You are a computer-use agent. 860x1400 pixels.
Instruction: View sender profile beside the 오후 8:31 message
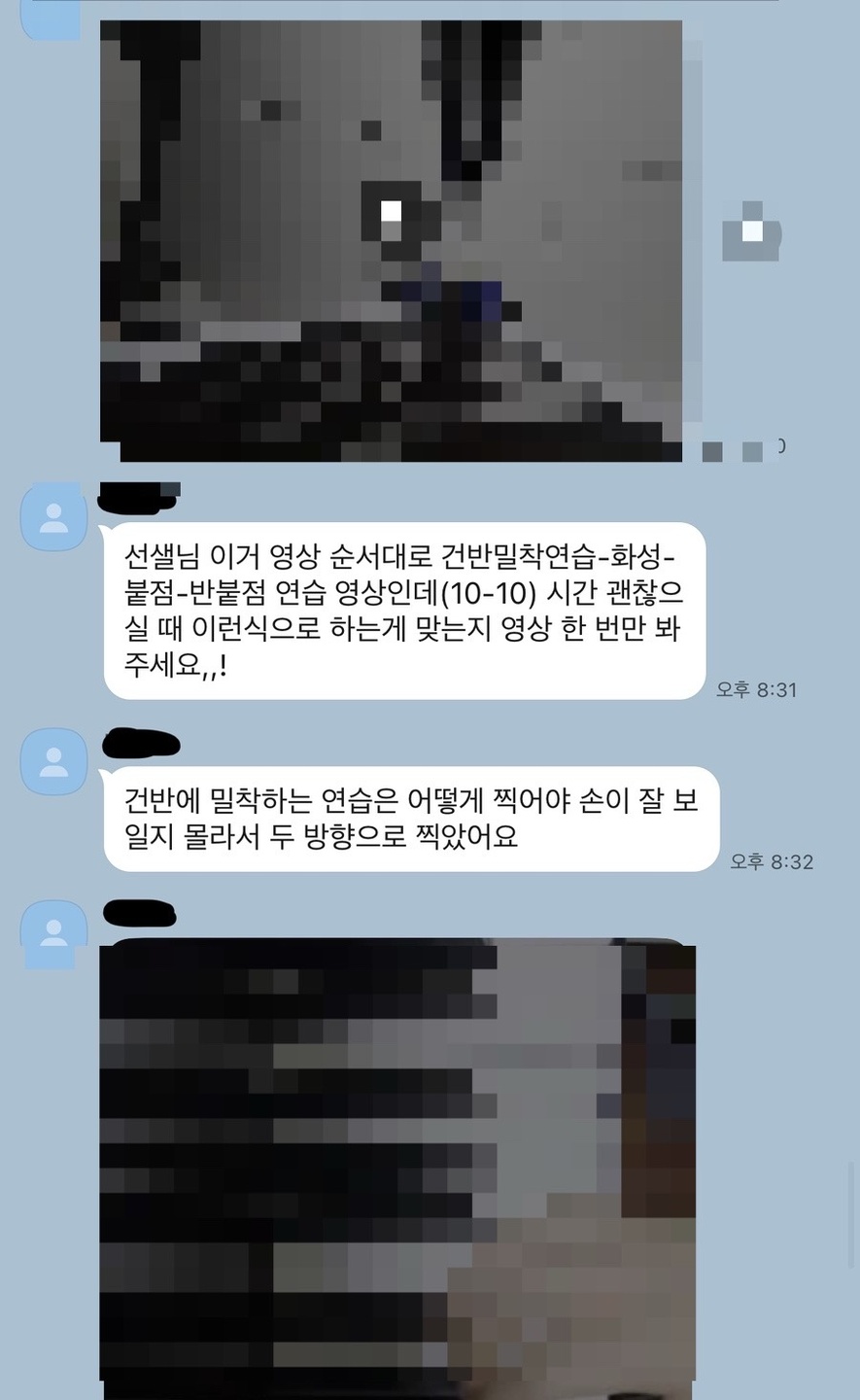click(54, 517)
